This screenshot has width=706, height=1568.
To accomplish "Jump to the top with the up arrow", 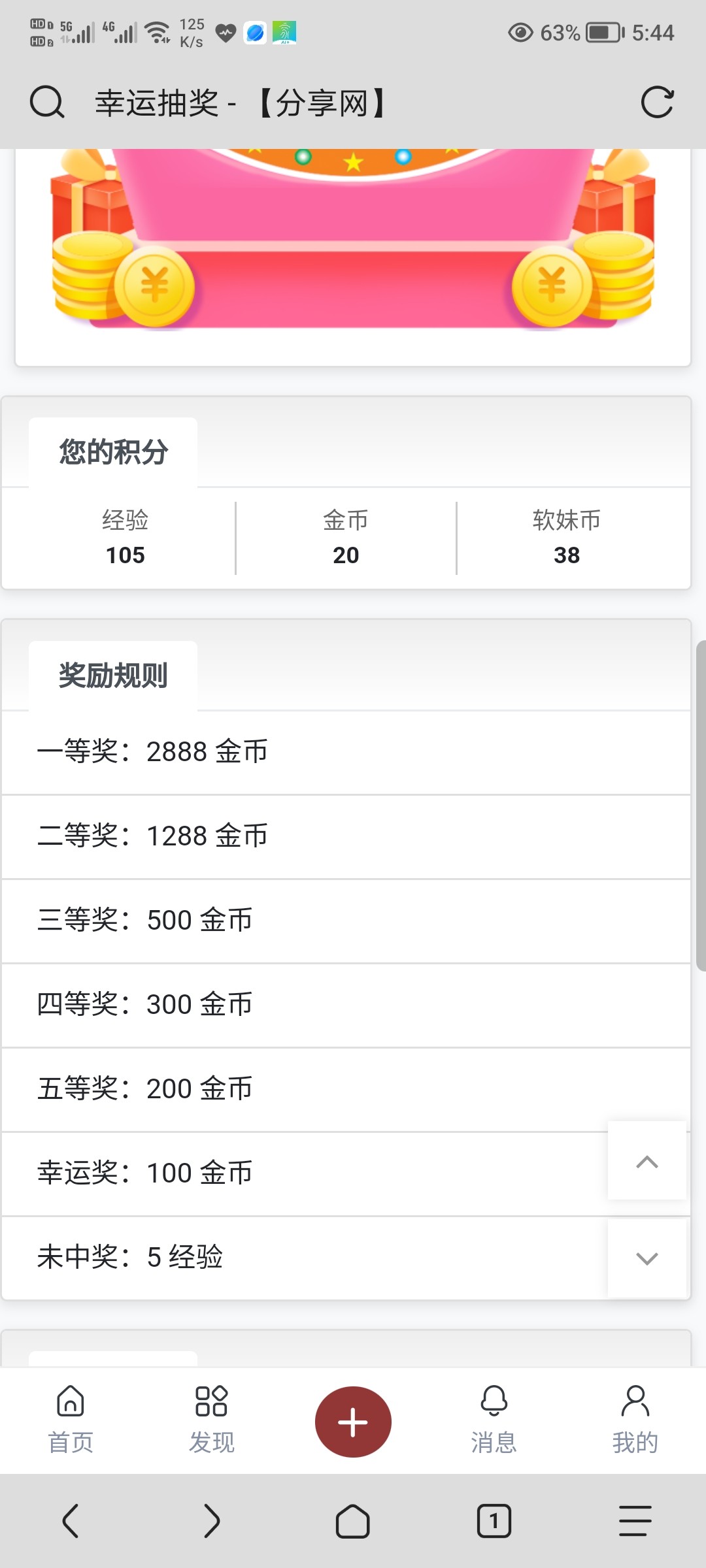I will click(x=647, y=1162).
